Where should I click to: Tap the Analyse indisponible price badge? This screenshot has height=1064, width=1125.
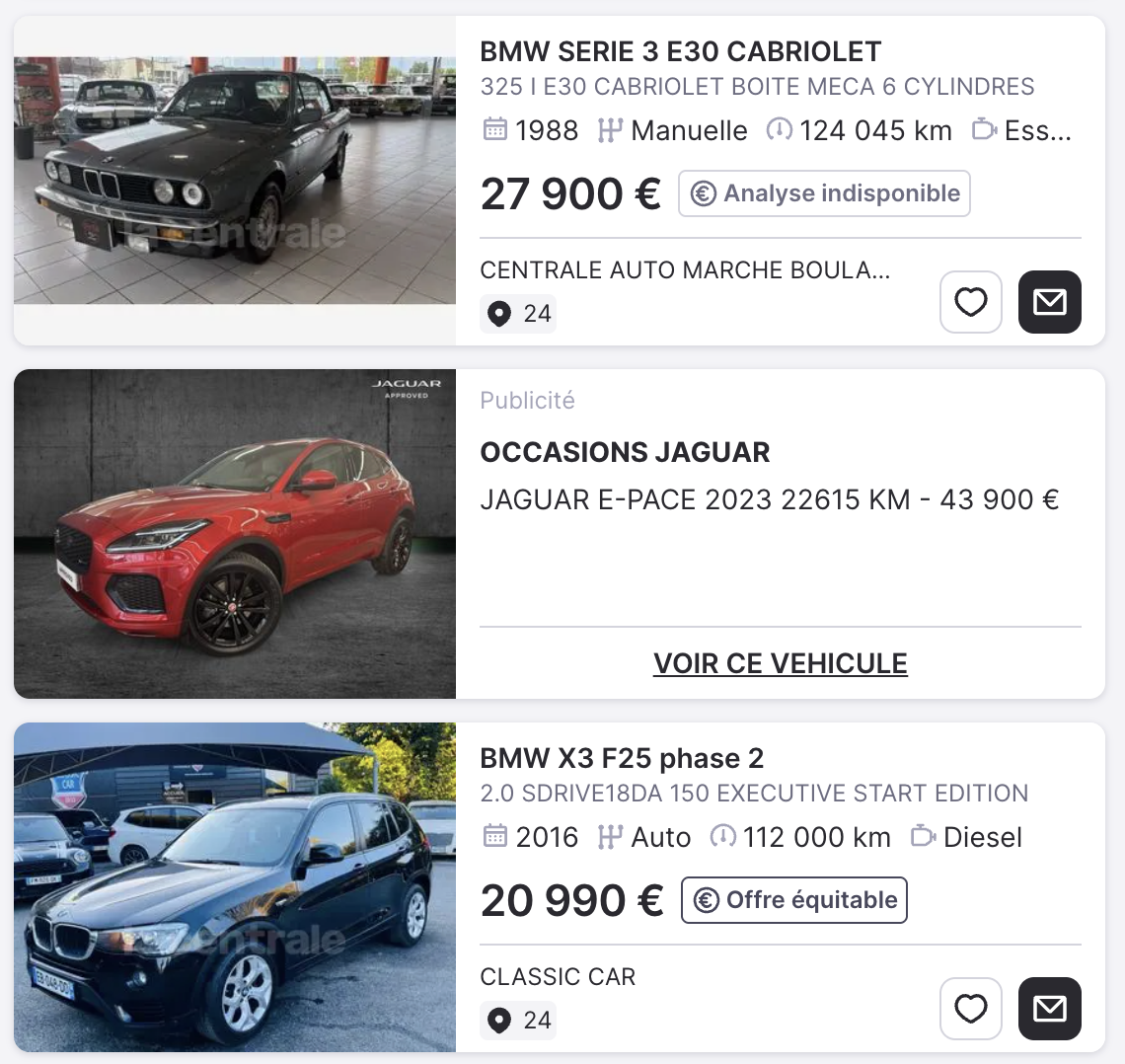coord(824,193)
